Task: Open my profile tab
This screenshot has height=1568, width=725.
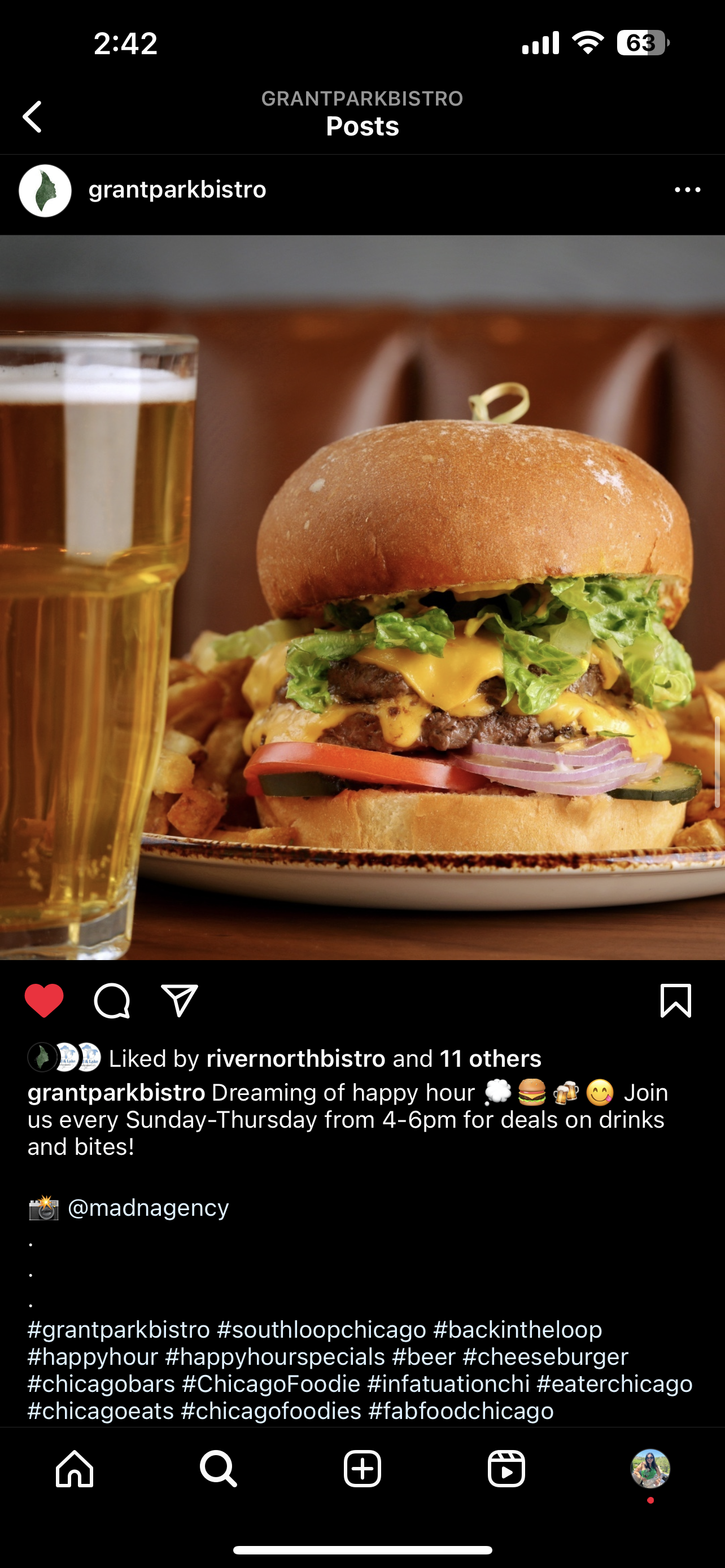Action: [x=650, y=1468]
